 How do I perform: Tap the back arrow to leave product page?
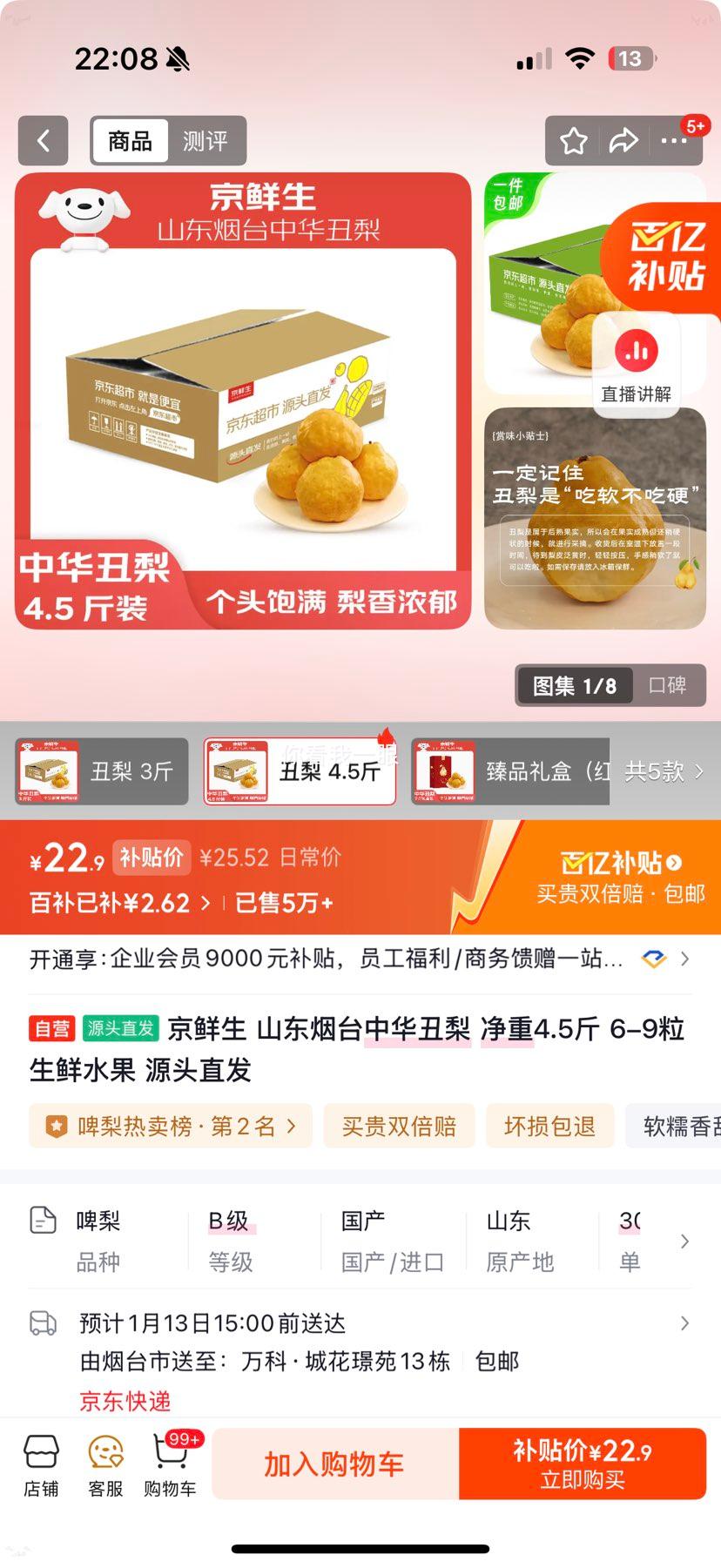pyautogui.click(x=44, y=140)
